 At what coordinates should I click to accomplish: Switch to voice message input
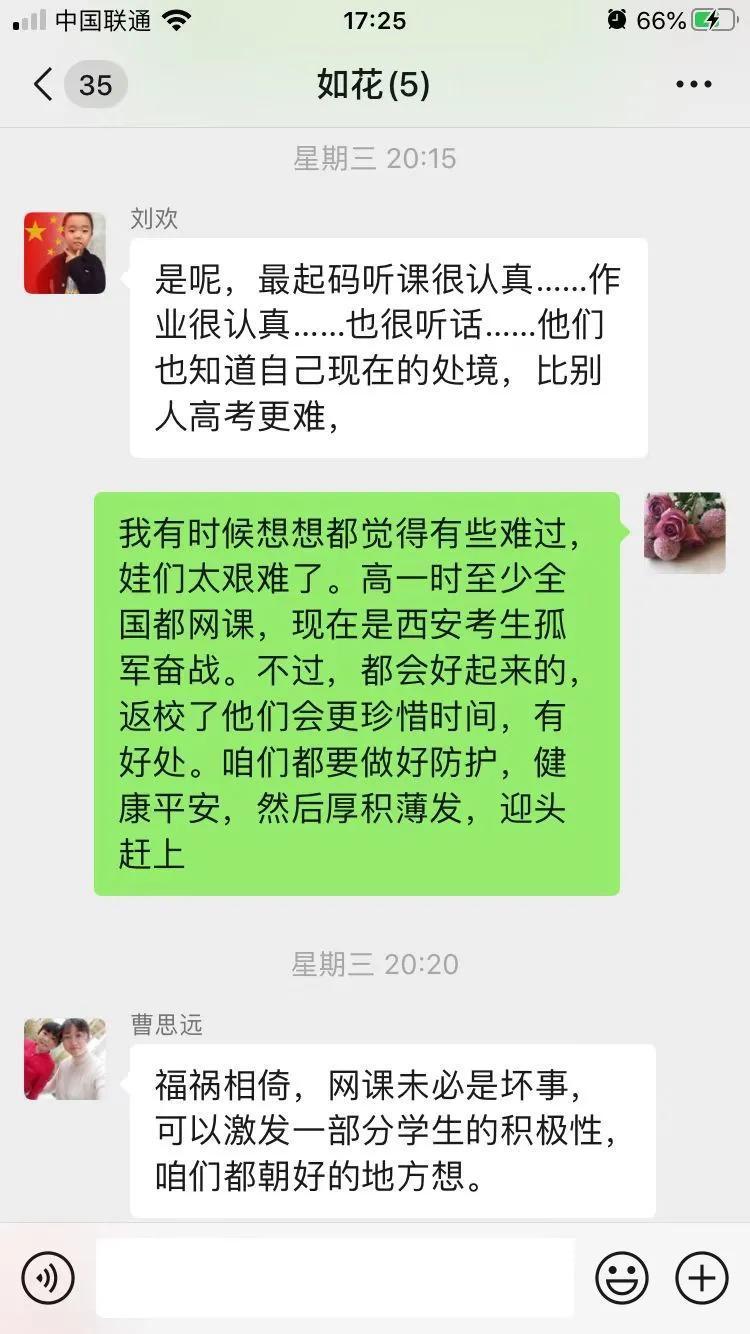click(48, 1277)
